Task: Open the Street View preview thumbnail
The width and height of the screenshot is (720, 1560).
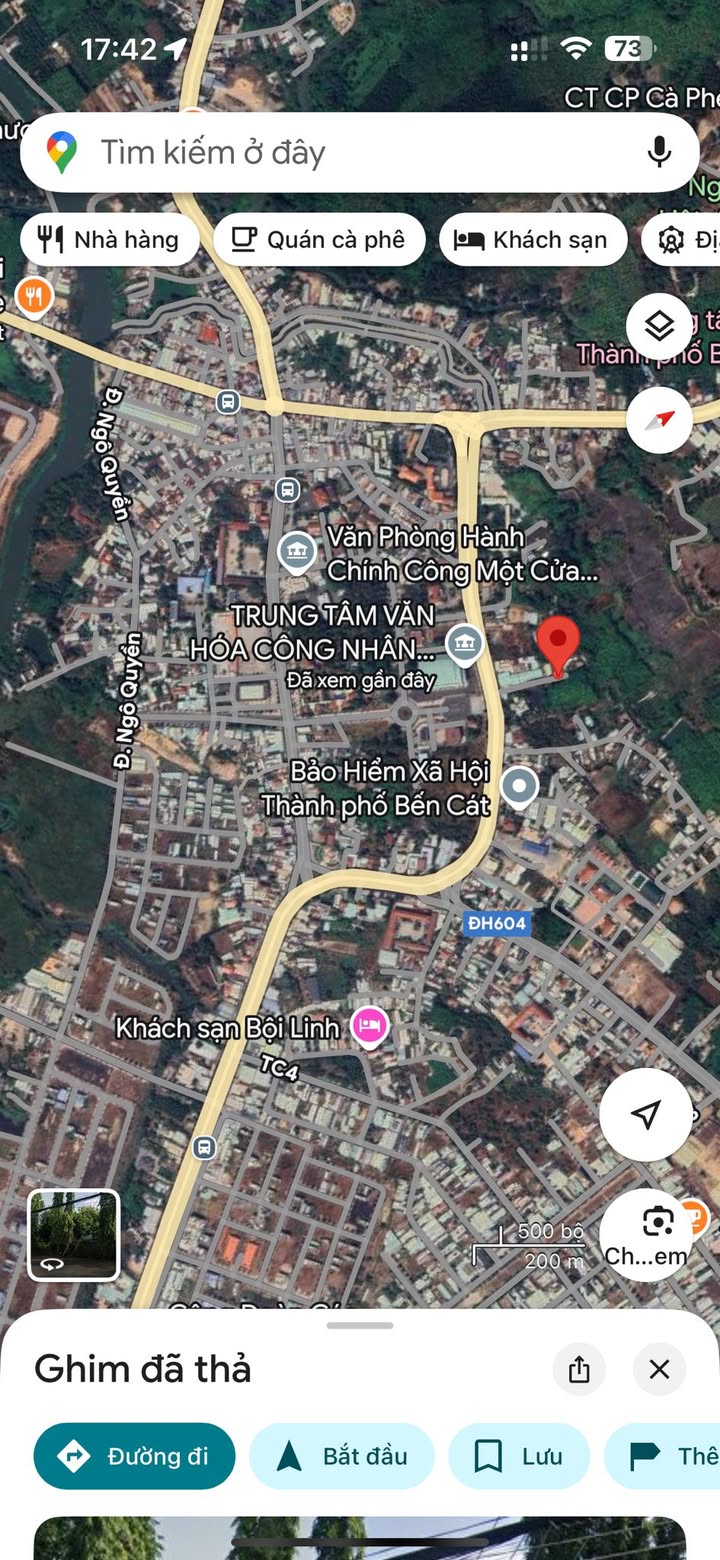Action: pos(73,1234)
